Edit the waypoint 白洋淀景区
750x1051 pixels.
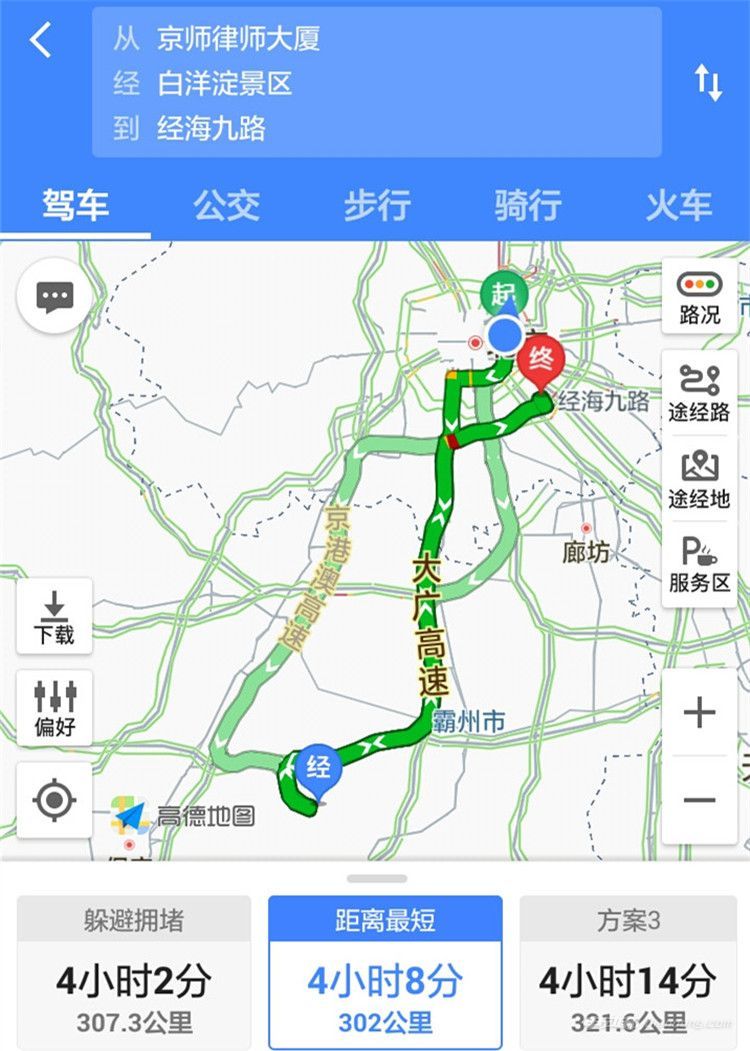(x=225, y=84)
